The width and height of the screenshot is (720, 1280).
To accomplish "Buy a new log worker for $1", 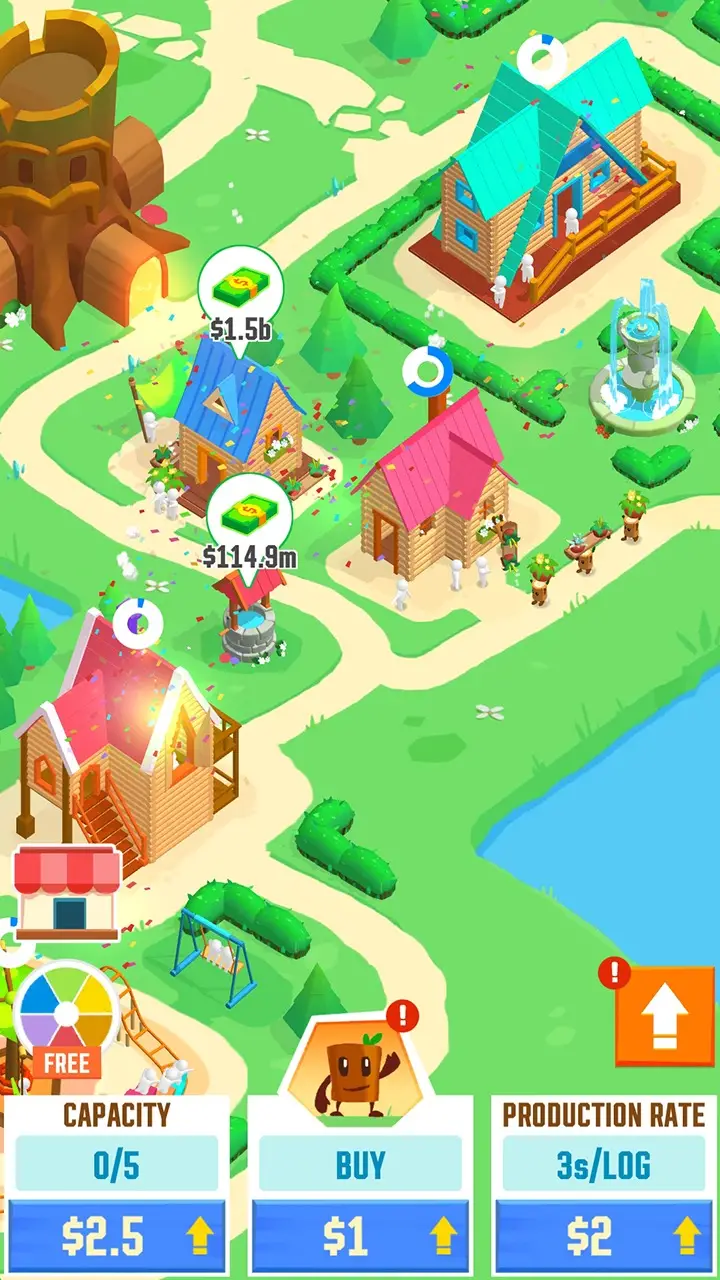I will tap(359, 1235).
